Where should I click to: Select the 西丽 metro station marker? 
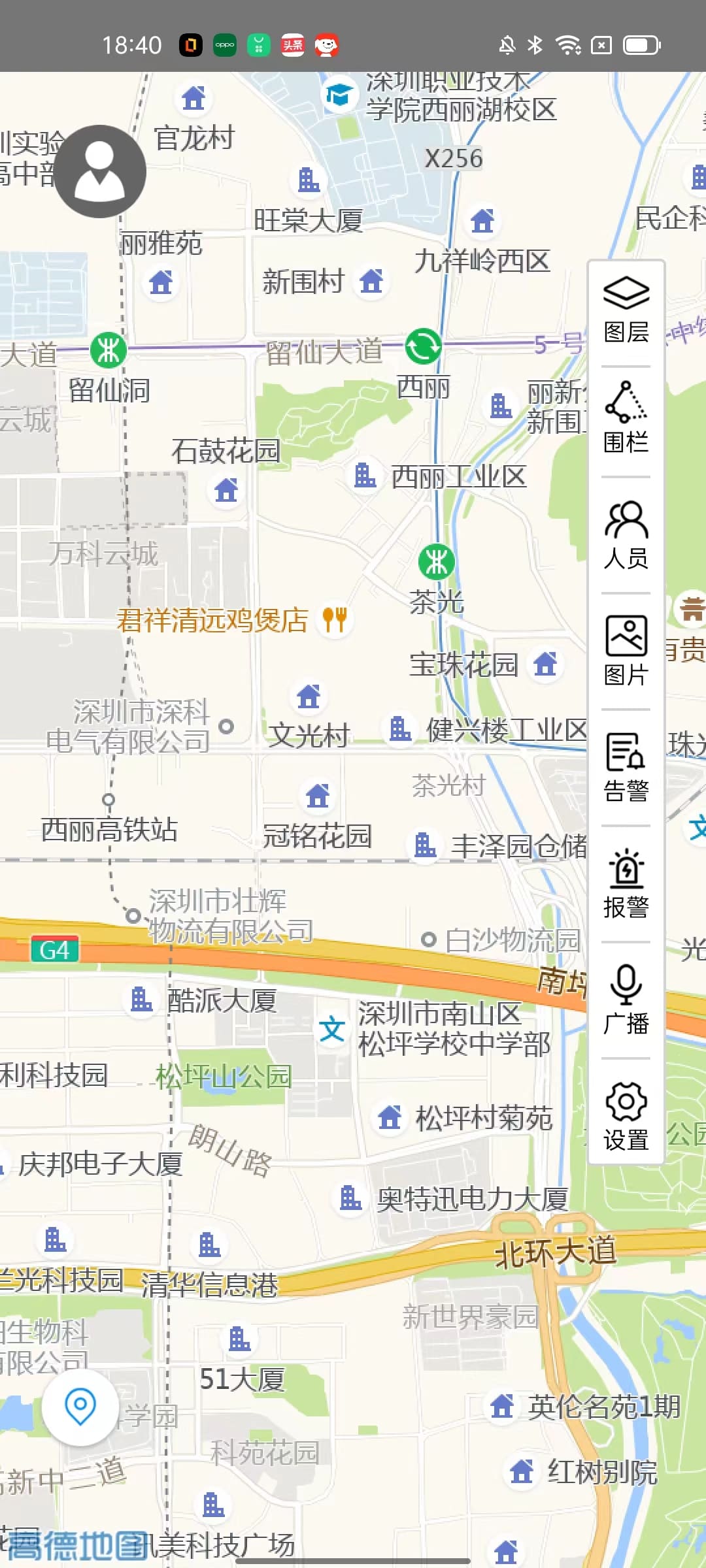[x=423, y=346]
